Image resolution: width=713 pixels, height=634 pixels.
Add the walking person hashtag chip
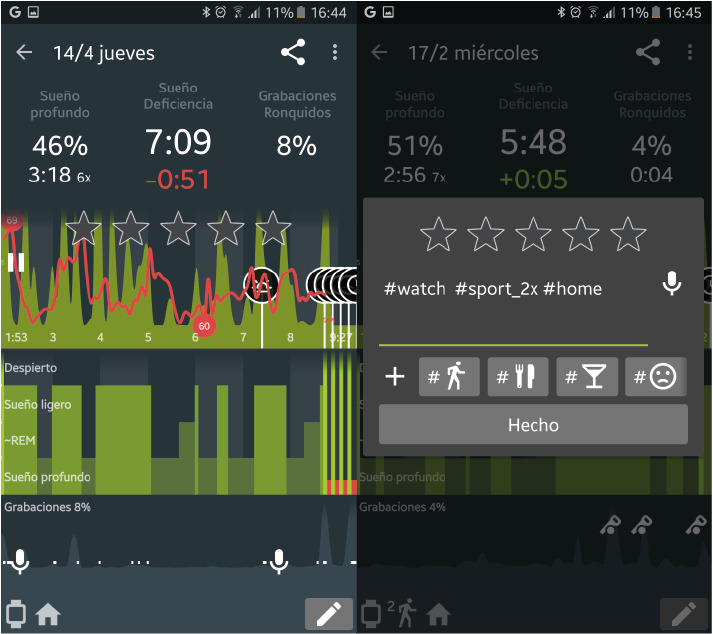tap(449, 377)
